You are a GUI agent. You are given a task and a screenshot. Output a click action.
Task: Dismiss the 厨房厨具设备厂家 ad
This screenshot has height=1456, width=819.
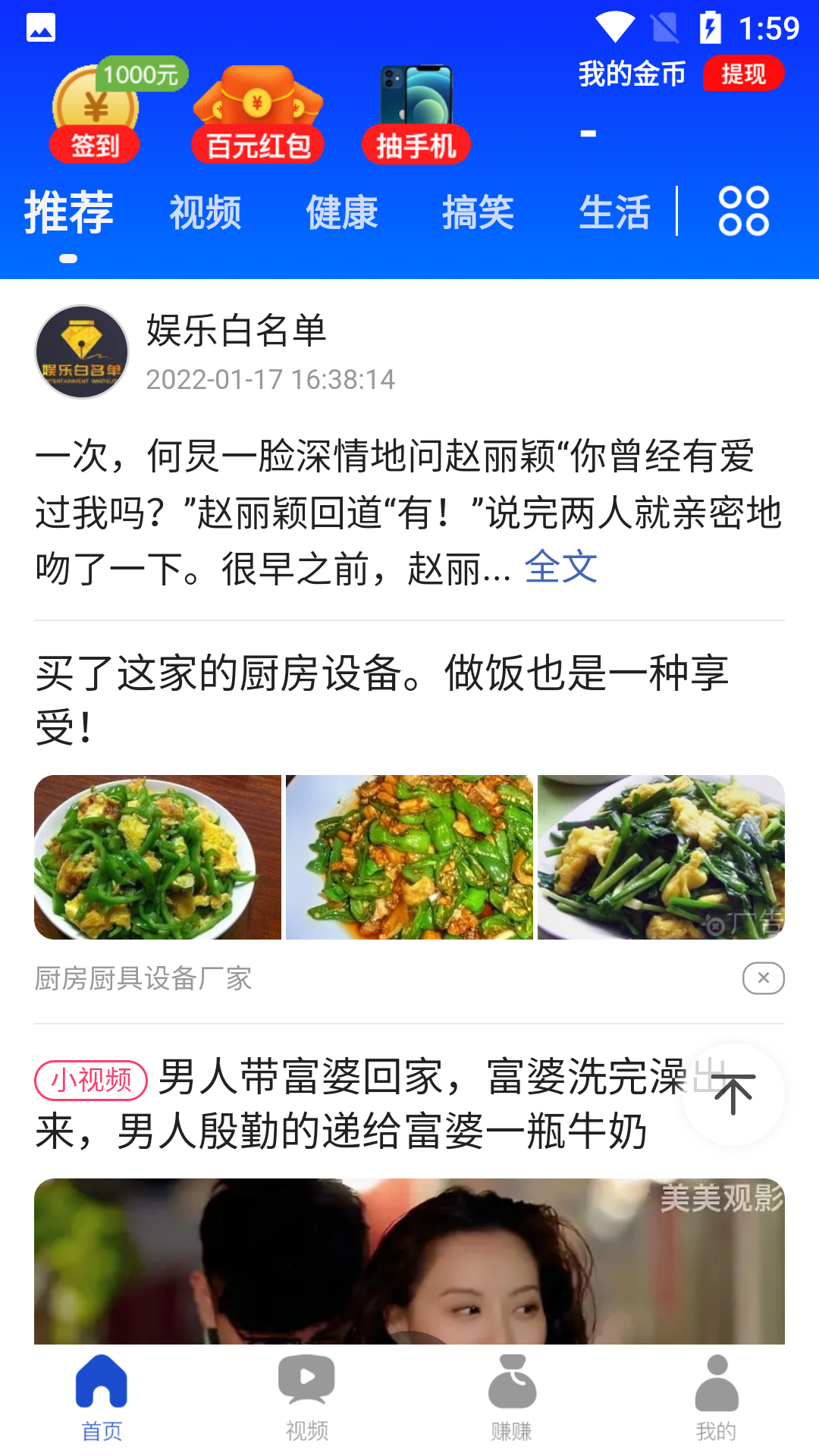(763, 978)
